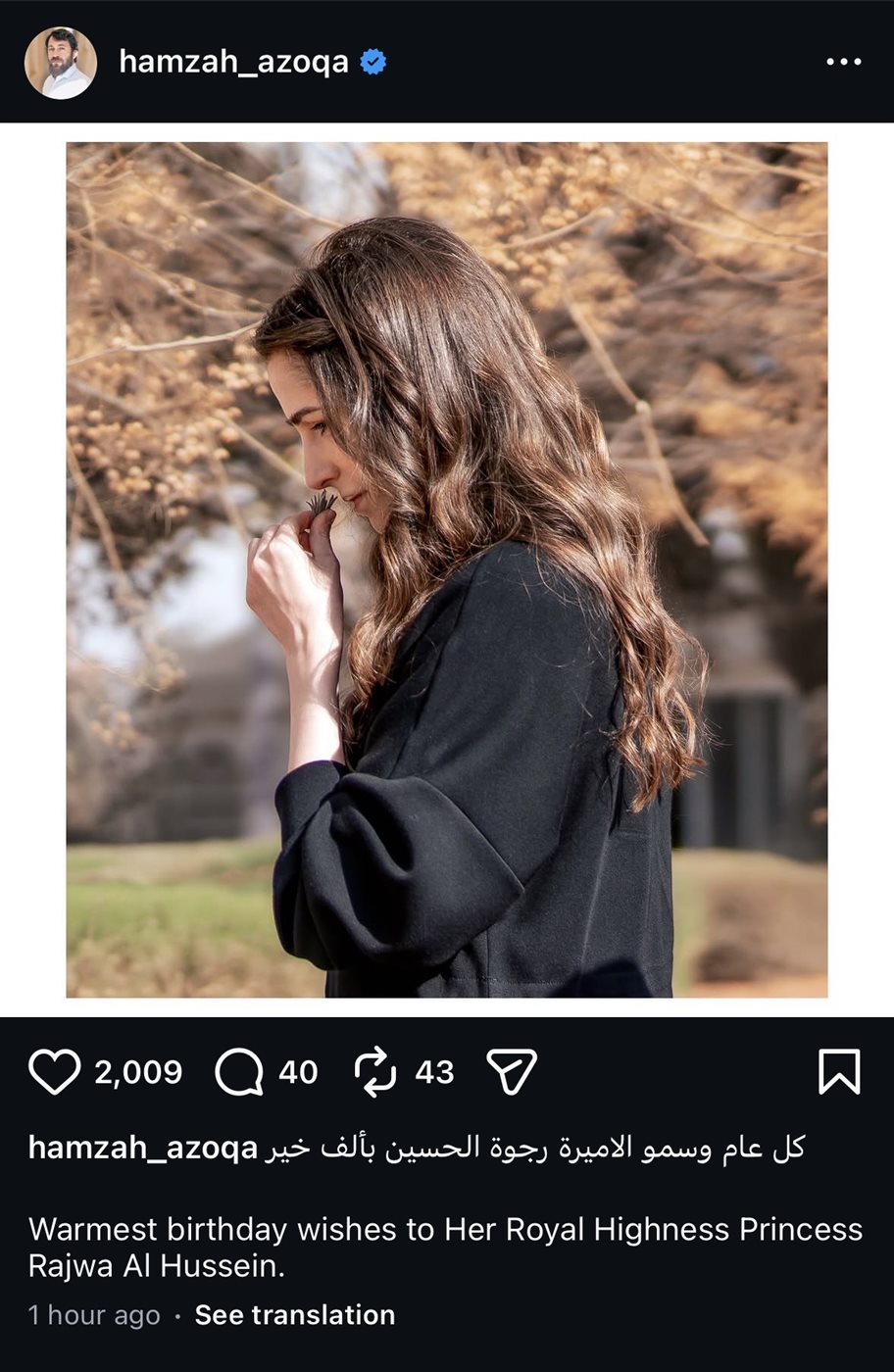Open hamzah_azoqa's profile picture
This screenshot has width=894, height=1372.
(60, 63)
